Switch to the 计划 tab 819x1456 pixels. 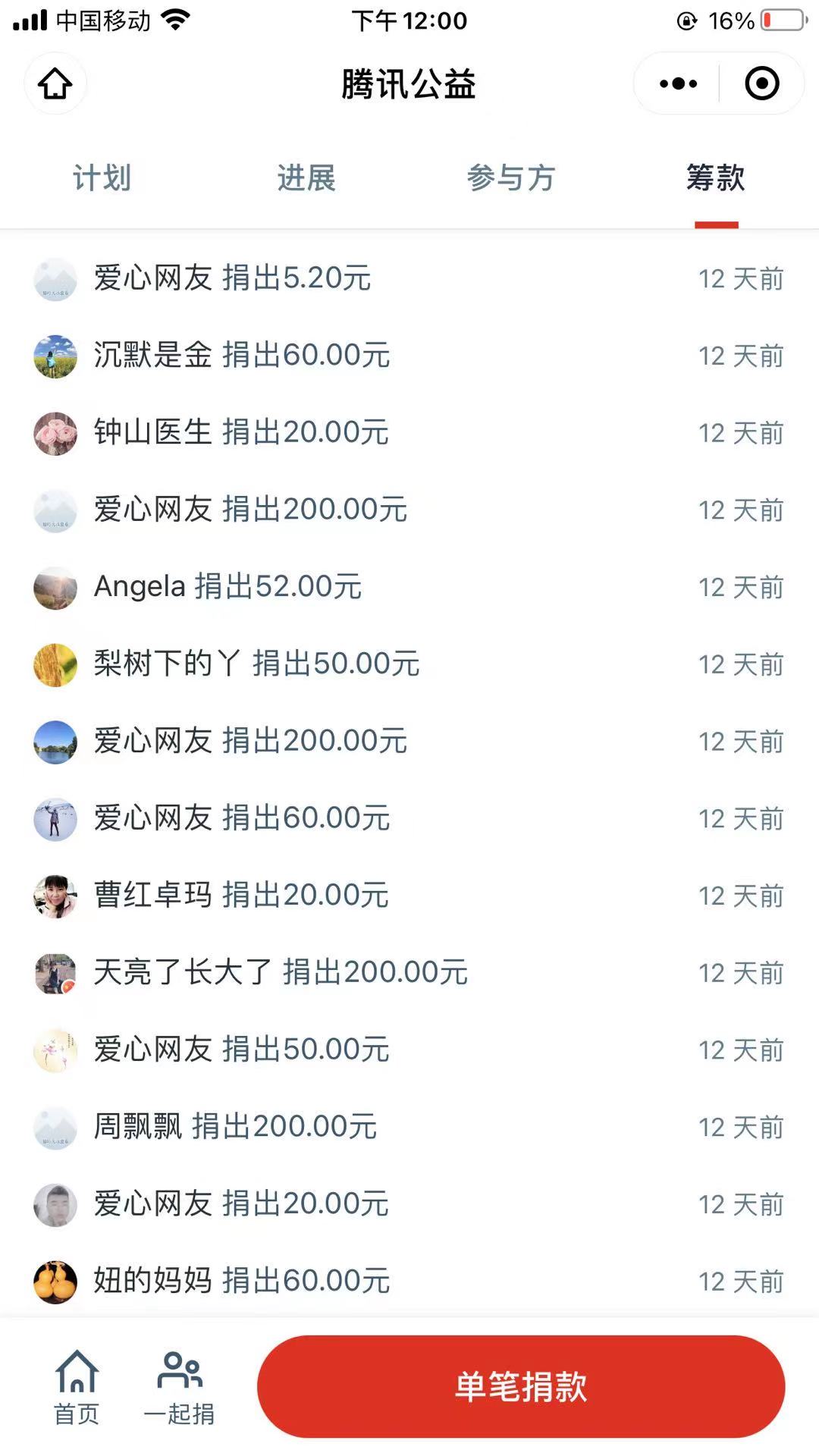point(102,179)
